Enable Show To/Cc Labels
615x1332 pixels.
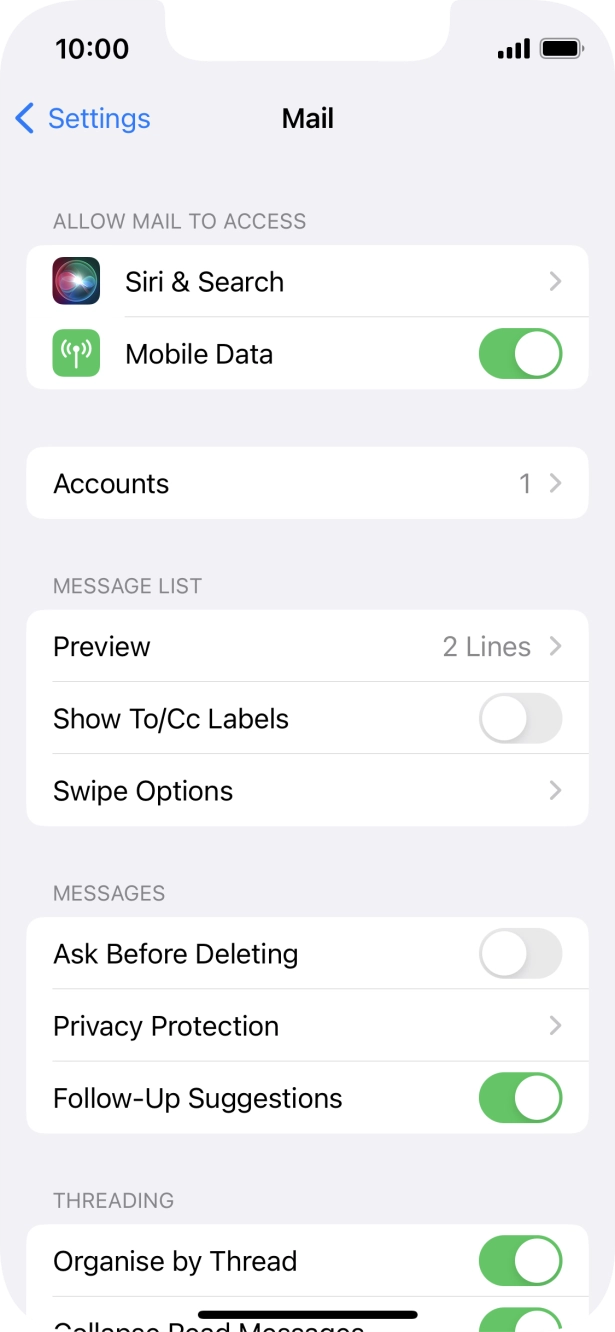(520, 719)
